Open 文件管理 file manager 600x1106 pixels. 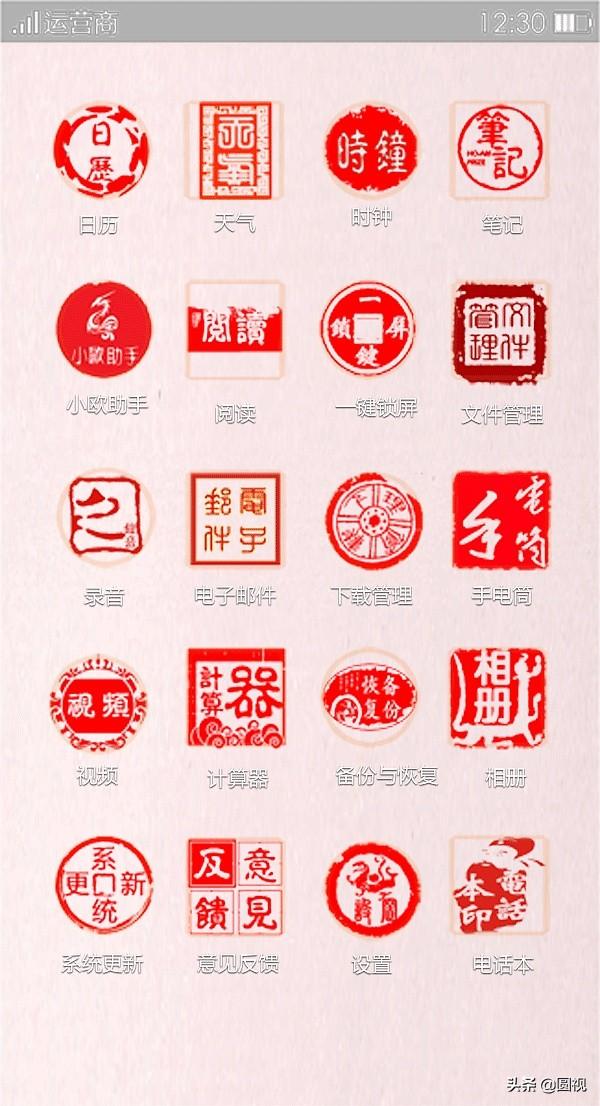(500, 331)
